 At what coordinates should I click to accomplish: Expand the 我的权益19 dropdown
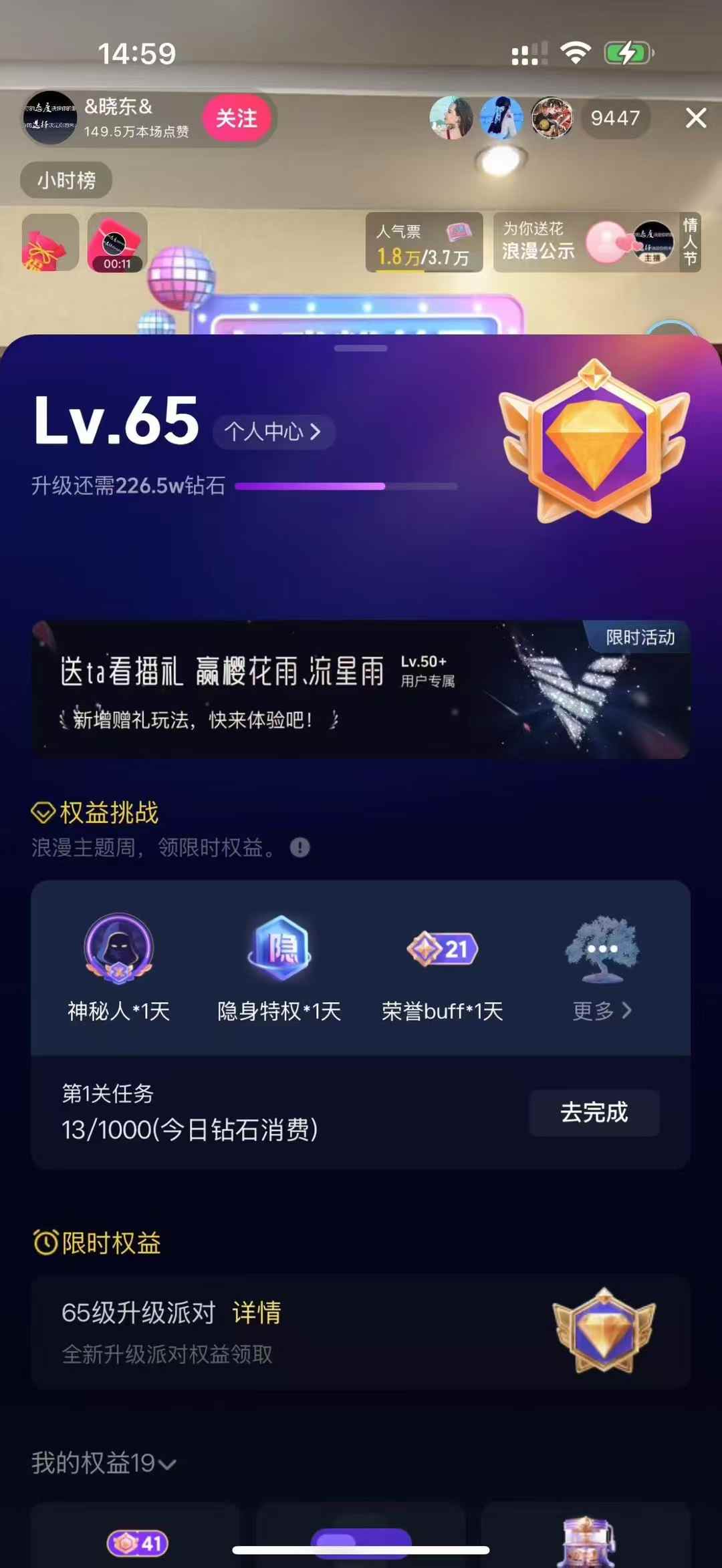point(104,1463)
